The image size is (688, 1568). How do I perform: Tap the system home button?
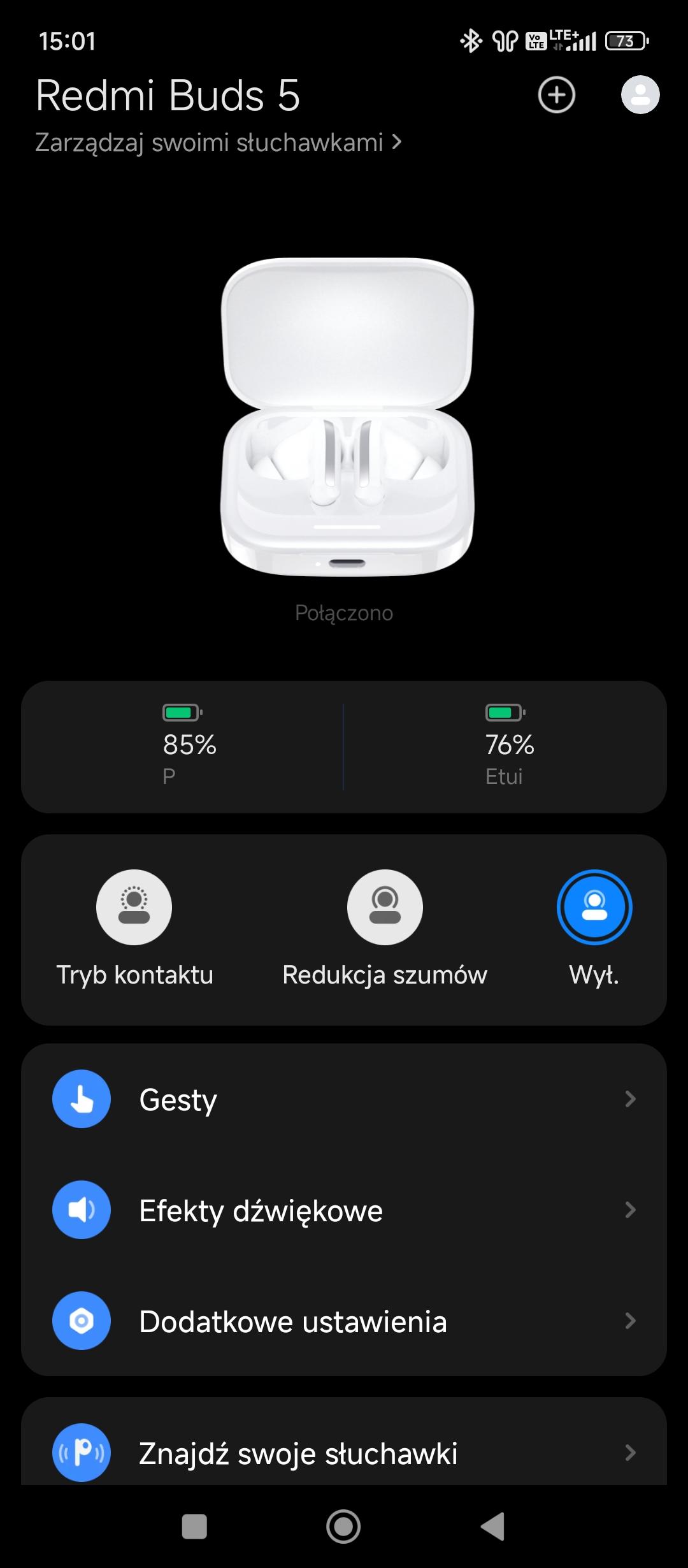pyautogui.click(x=343, y=1527)
